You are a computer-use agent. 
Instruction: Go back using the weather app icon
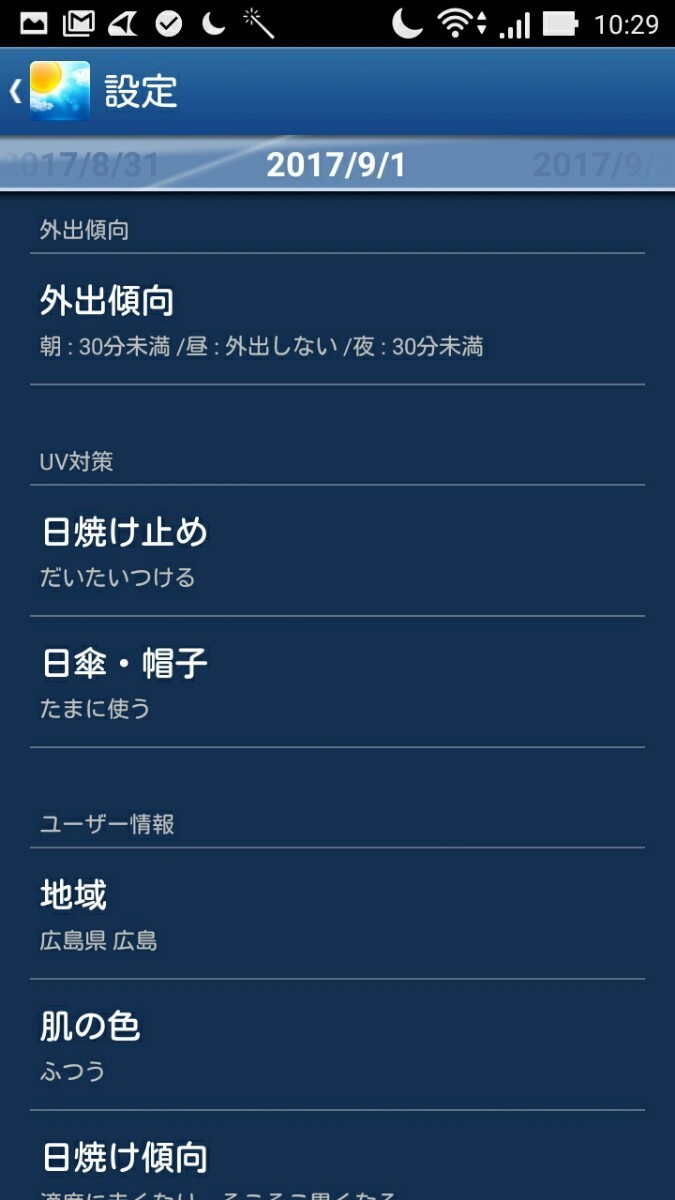[59, 91]
